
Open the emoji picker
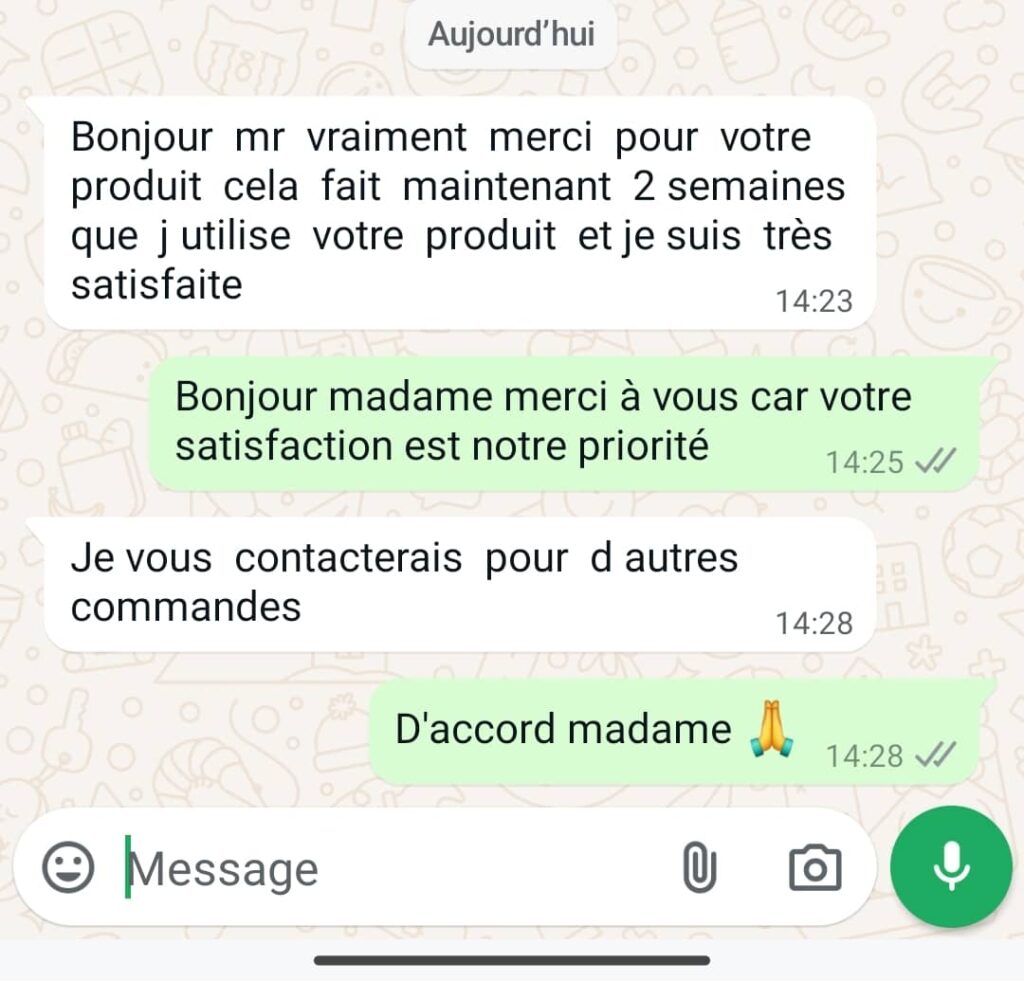tap(68, 866)
